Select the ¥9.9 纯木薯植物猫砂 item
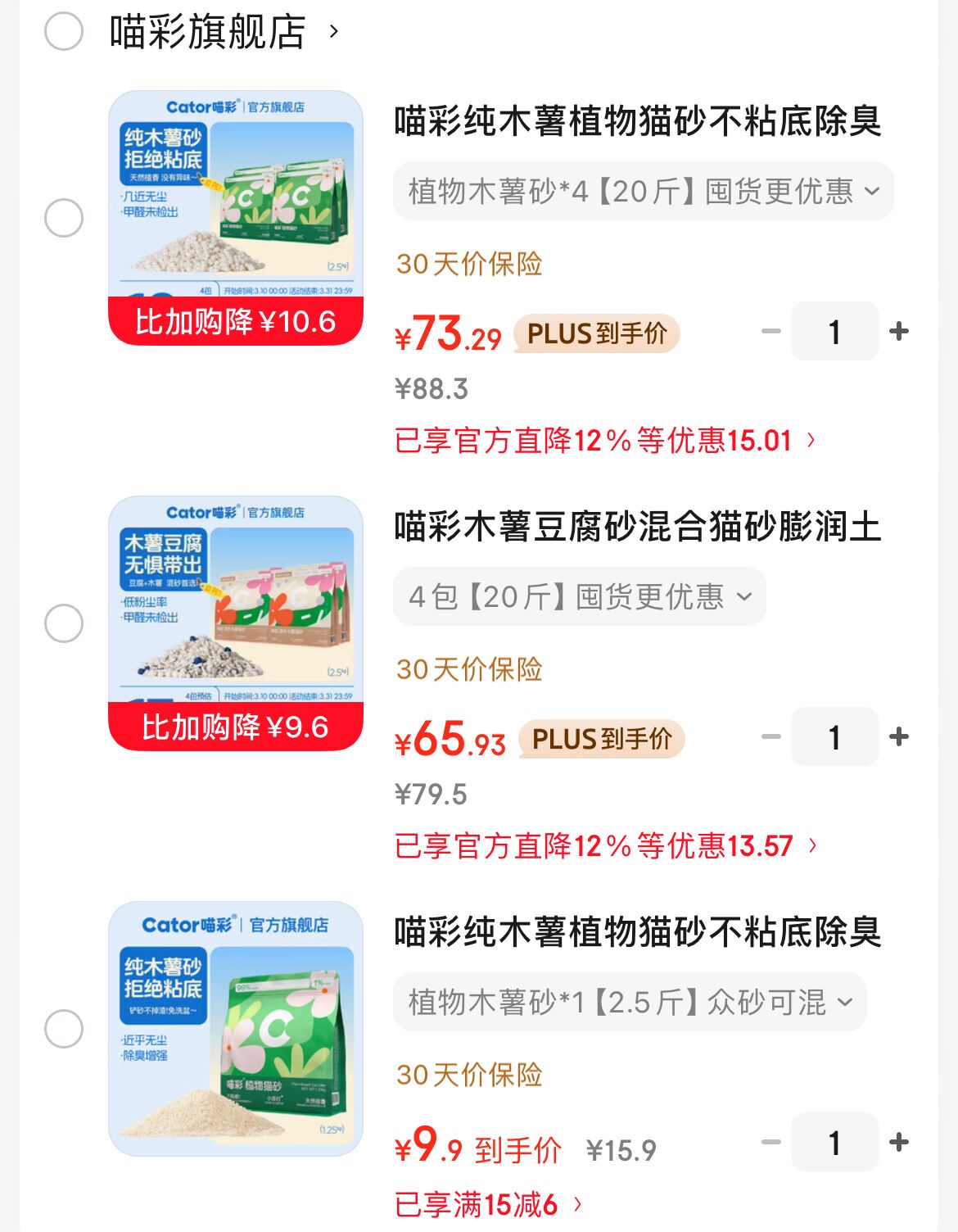958x1232 pixels. [x=64, y=1029]
